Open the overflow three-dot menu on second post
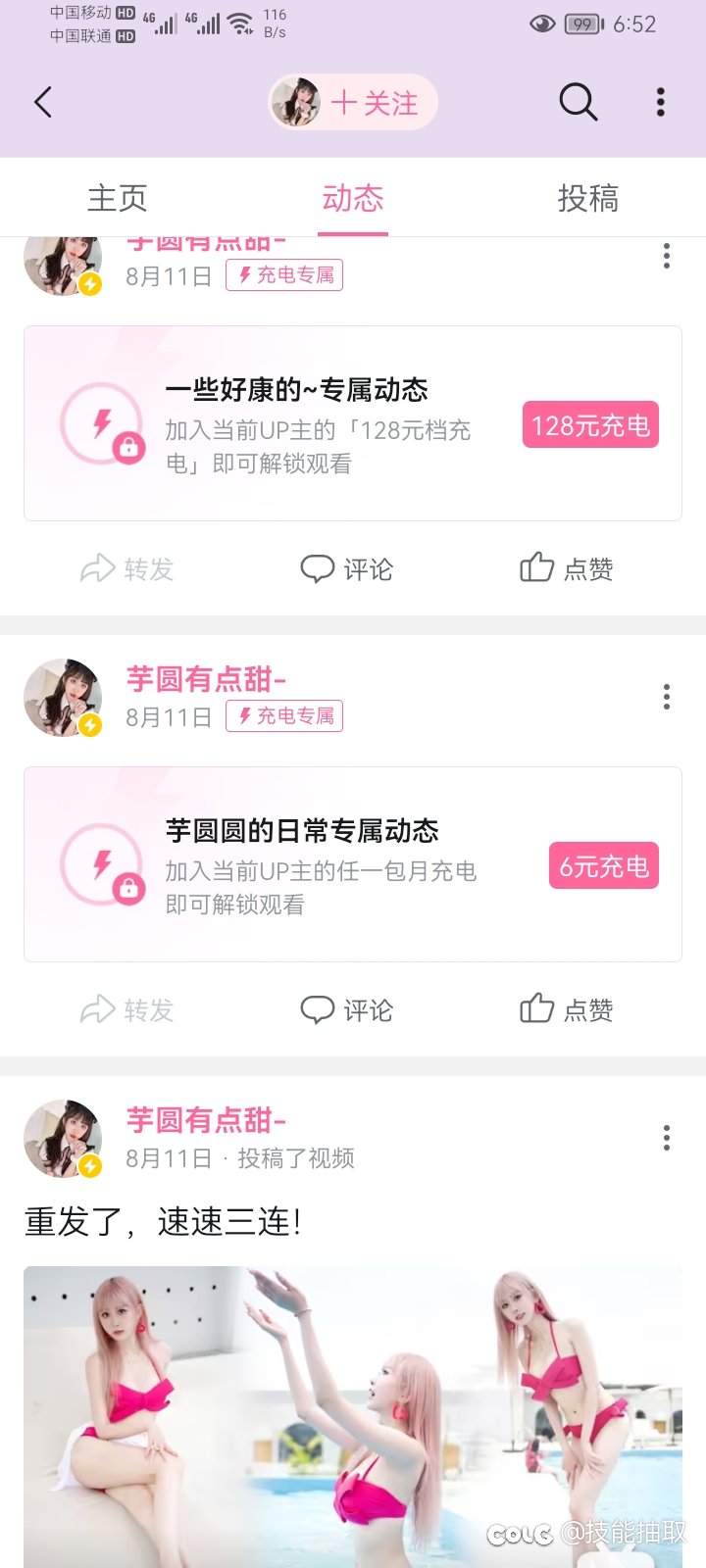Screen dimensions: 706x1568 click(x=666, y=697)
